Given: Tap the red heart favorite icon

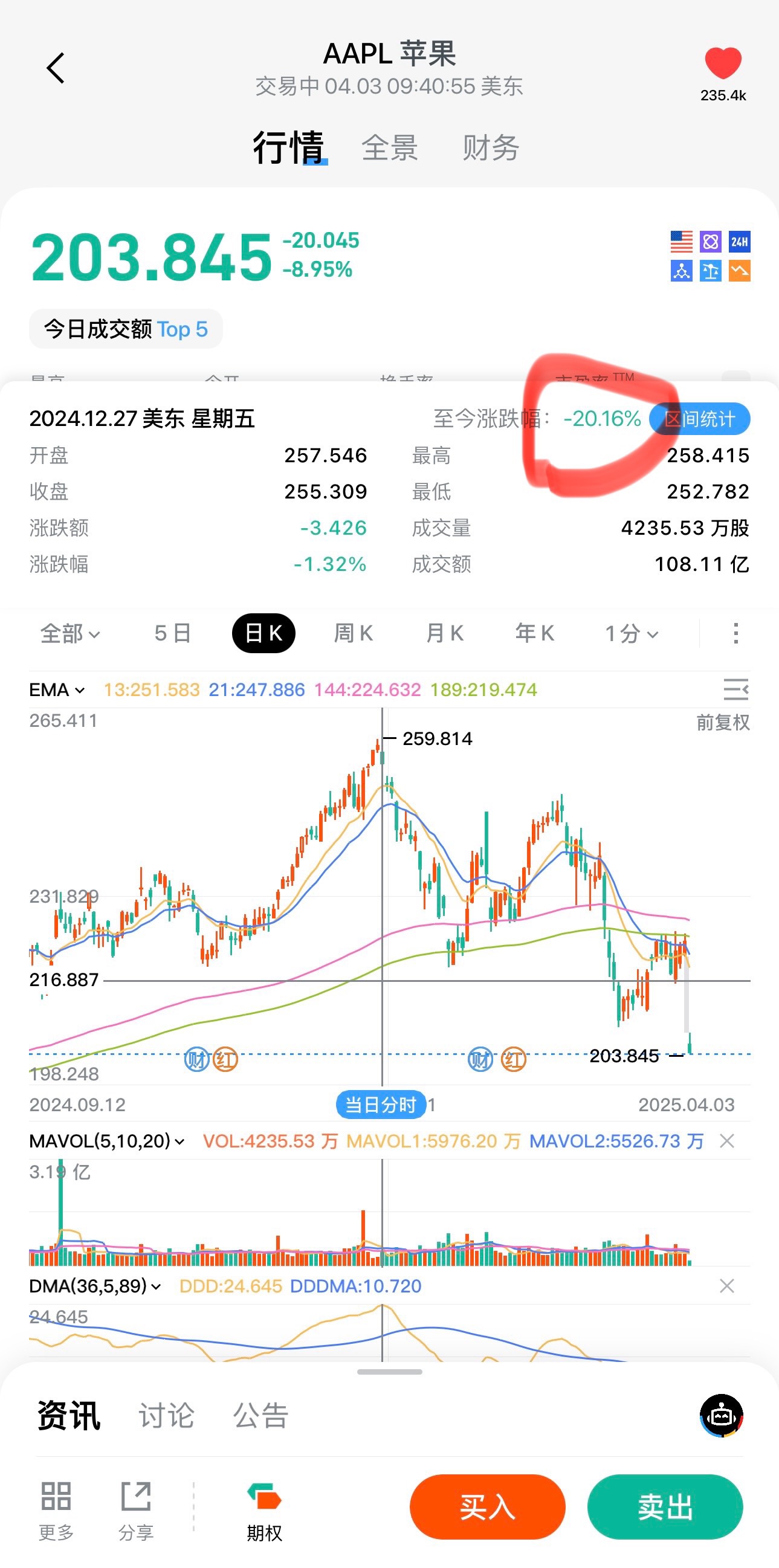Looking at the screenshot, I should 722,63.
